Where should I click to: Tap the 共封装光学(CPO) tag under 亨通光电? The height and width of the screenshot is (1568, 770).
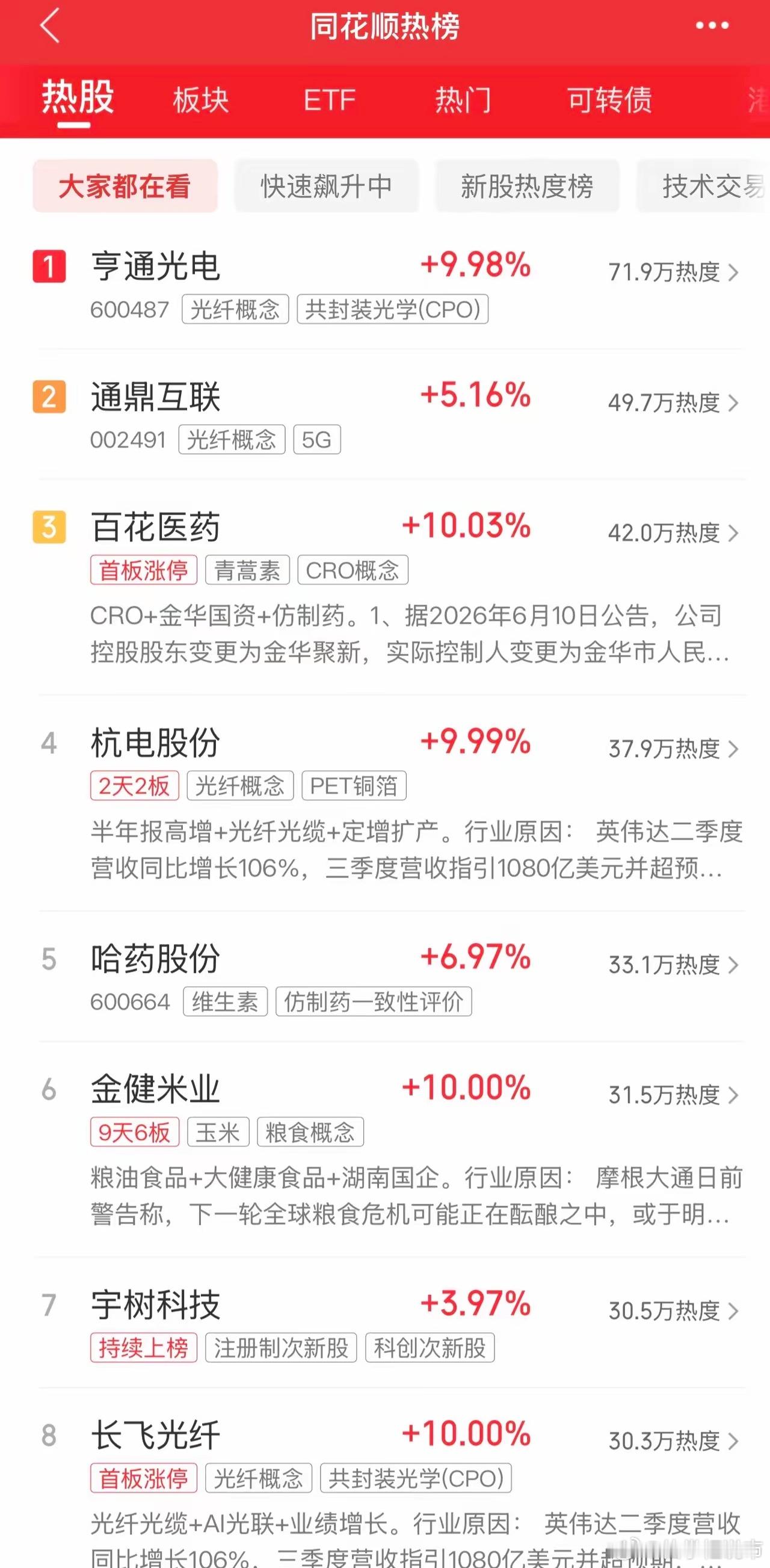(393, 310)
